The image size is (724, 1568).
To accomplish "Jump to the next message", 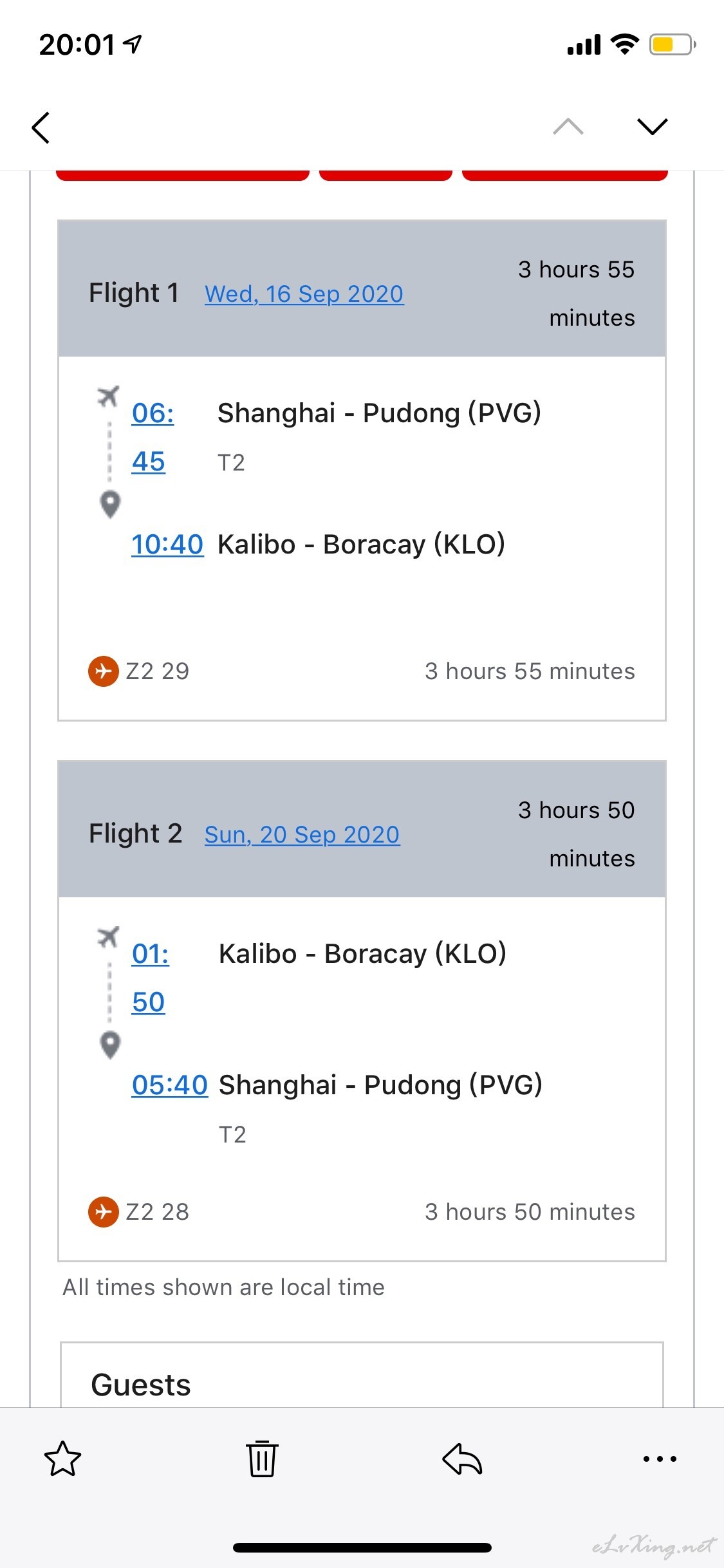I will tap(652, 126).
